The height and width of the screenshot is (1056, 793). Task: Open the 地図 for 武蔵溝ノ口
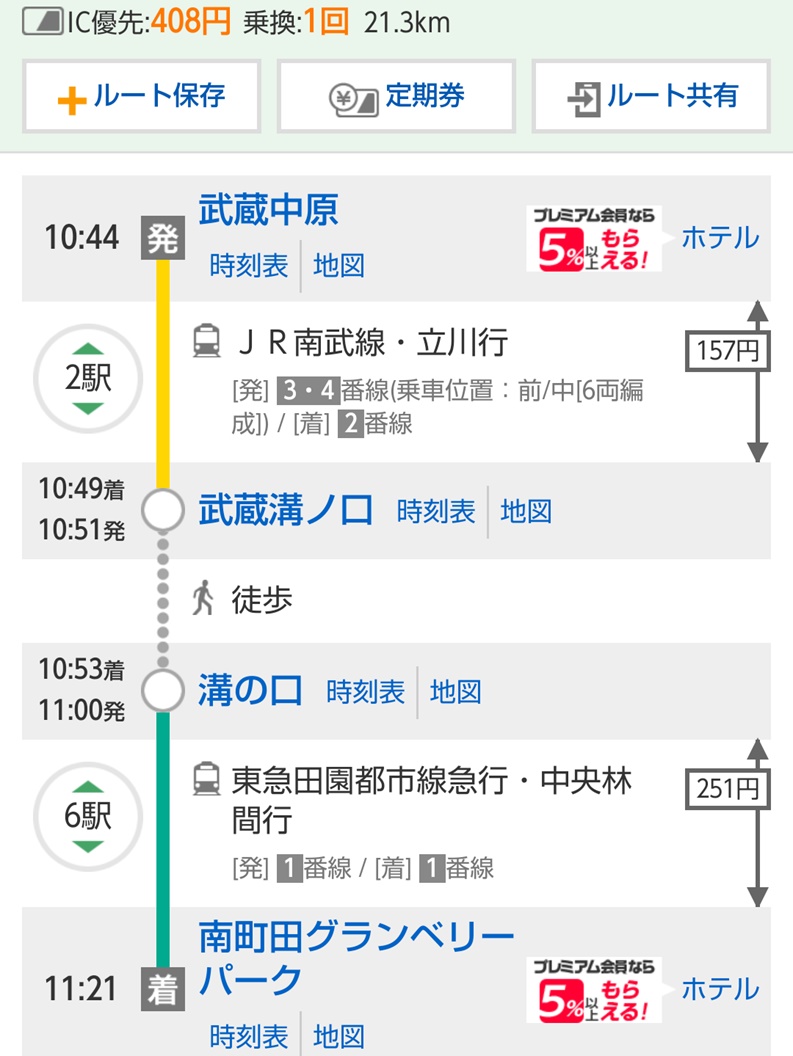tap(526, 511)
